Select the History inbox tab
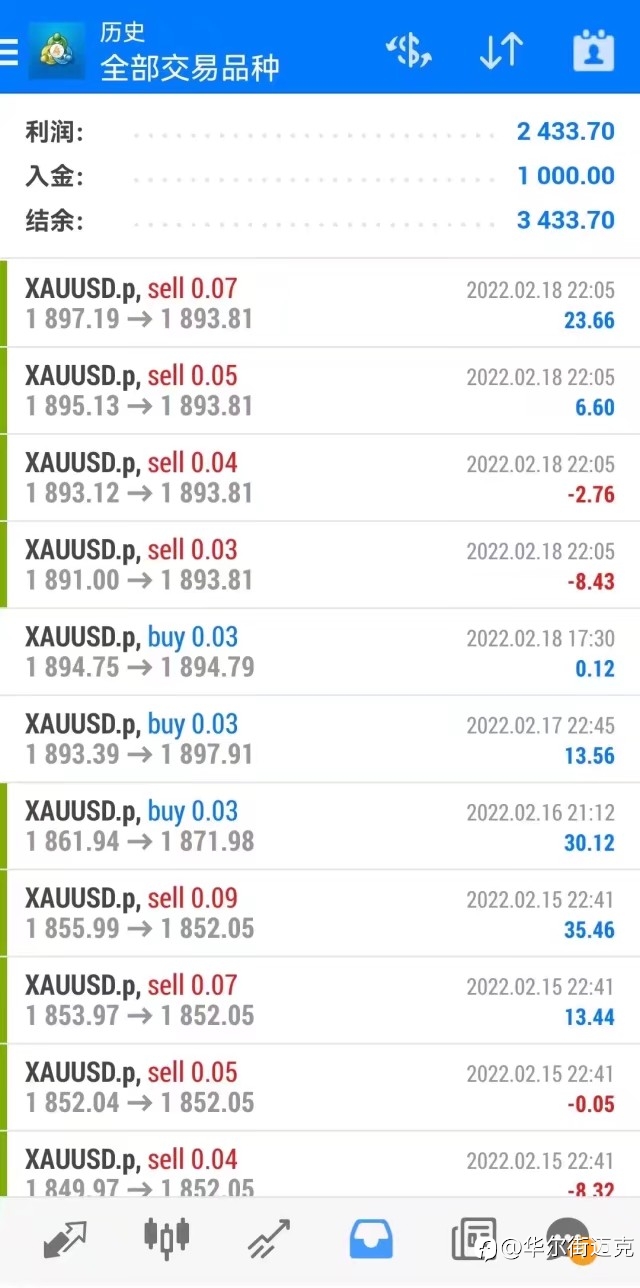 coord(371,1239)
